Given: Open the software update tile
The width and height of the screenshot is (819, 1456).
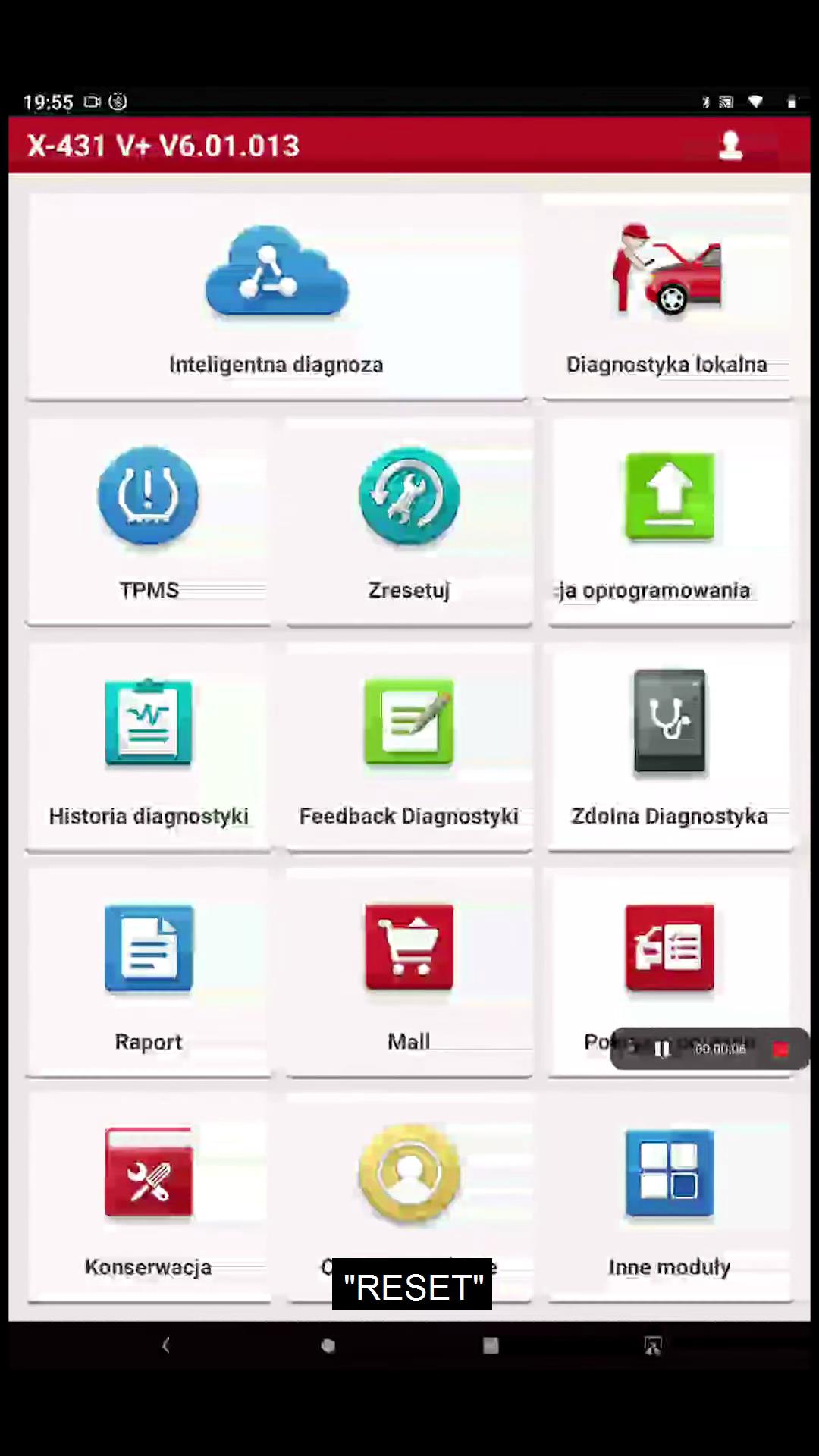Looking at the screenshot, I should [x=670, y=522].
